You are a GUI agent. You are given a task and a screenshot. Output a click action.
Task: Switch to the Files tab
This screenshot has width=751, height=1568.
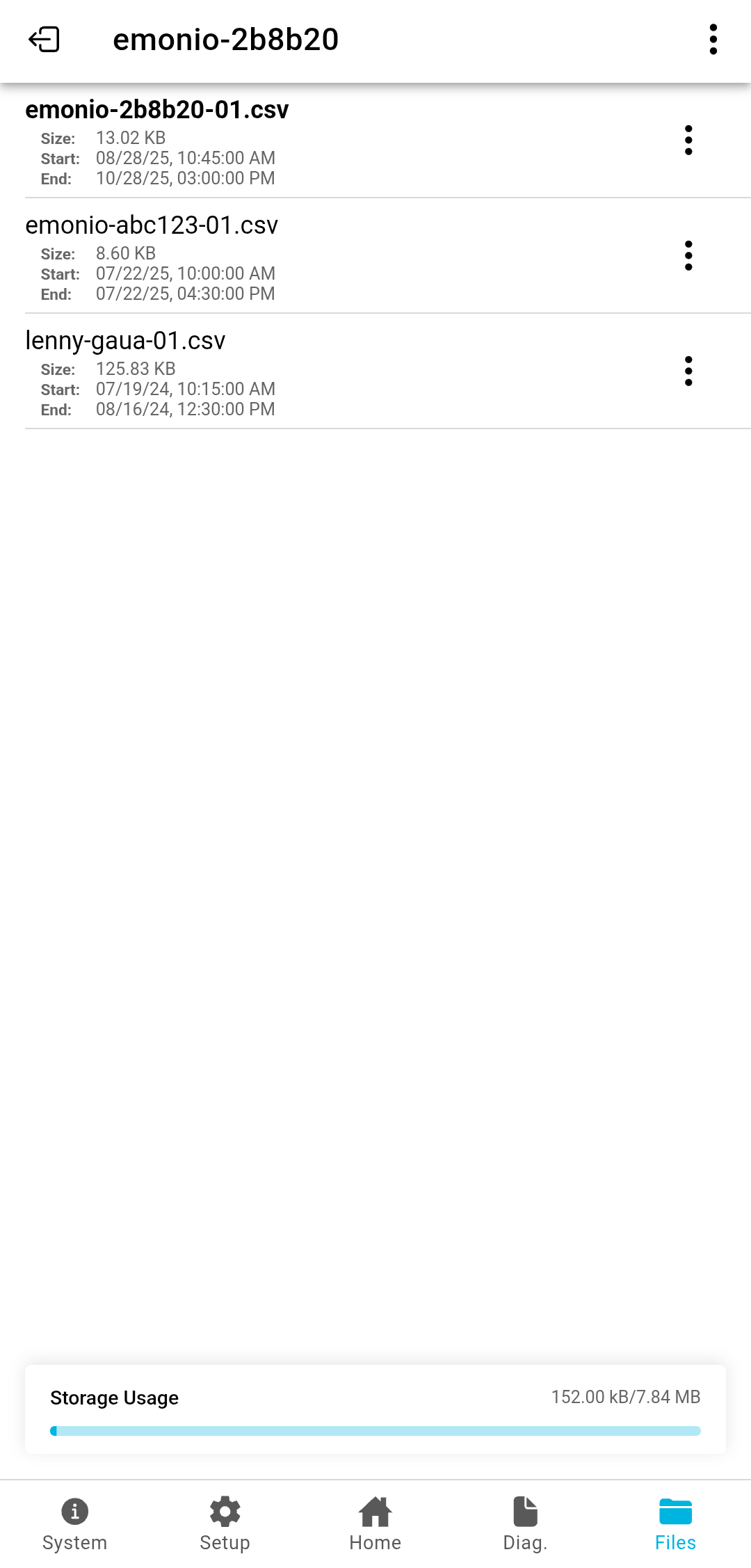675,1523
